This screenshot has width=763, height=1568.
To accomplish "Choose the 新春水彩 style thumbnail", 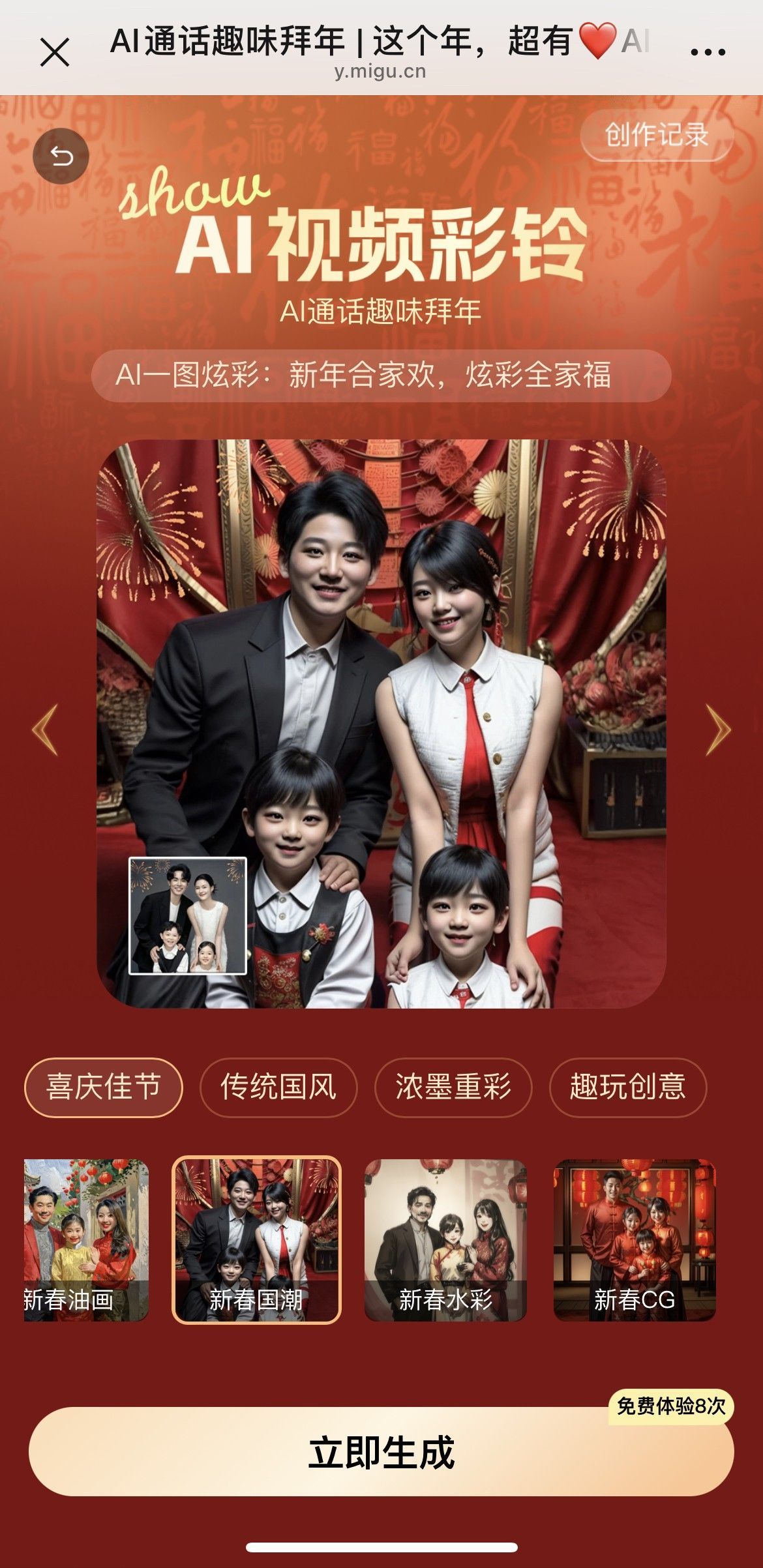I will click(x=445, y=1239).
